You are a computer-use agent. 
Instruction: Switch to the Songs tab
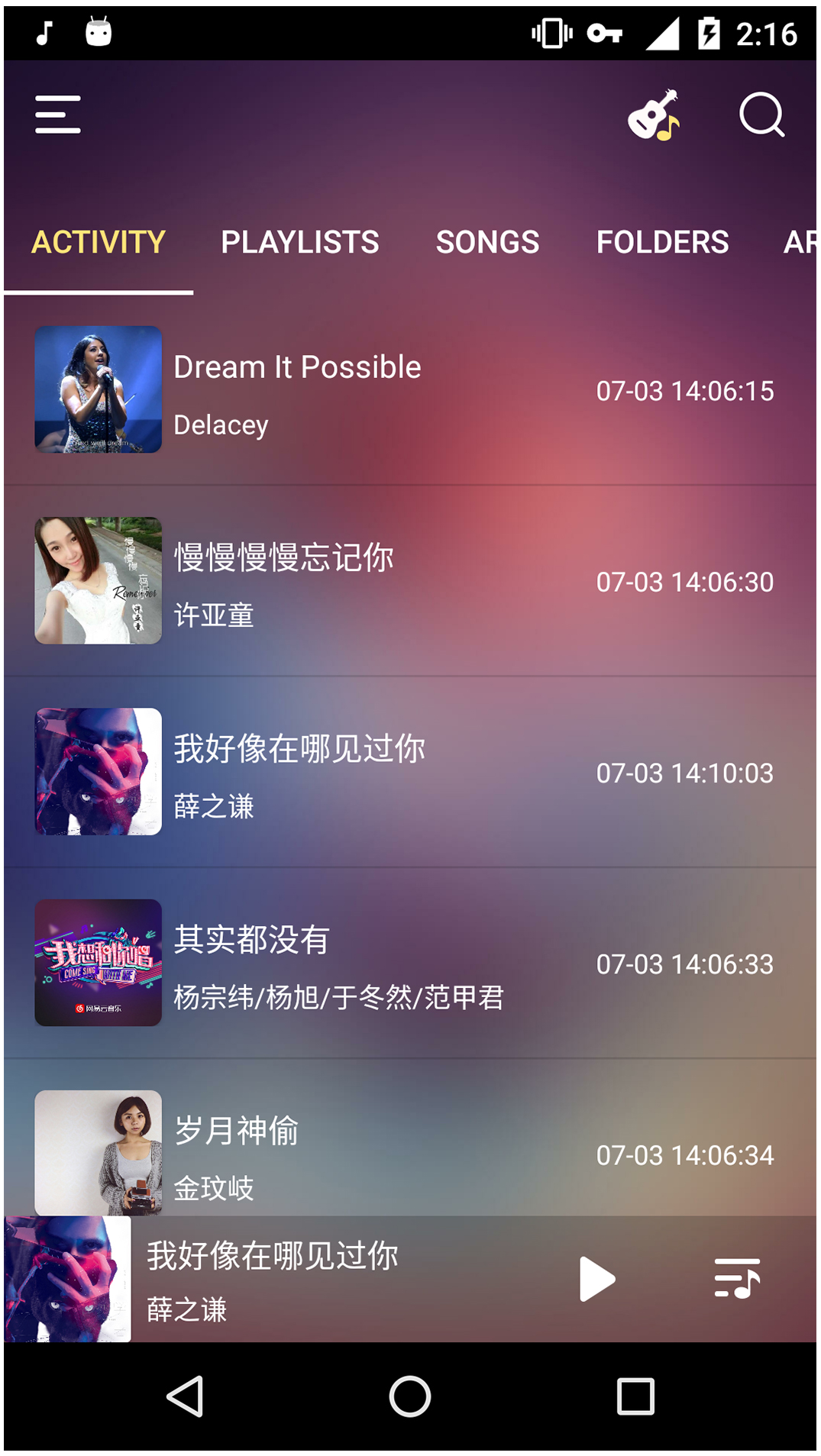487,243
